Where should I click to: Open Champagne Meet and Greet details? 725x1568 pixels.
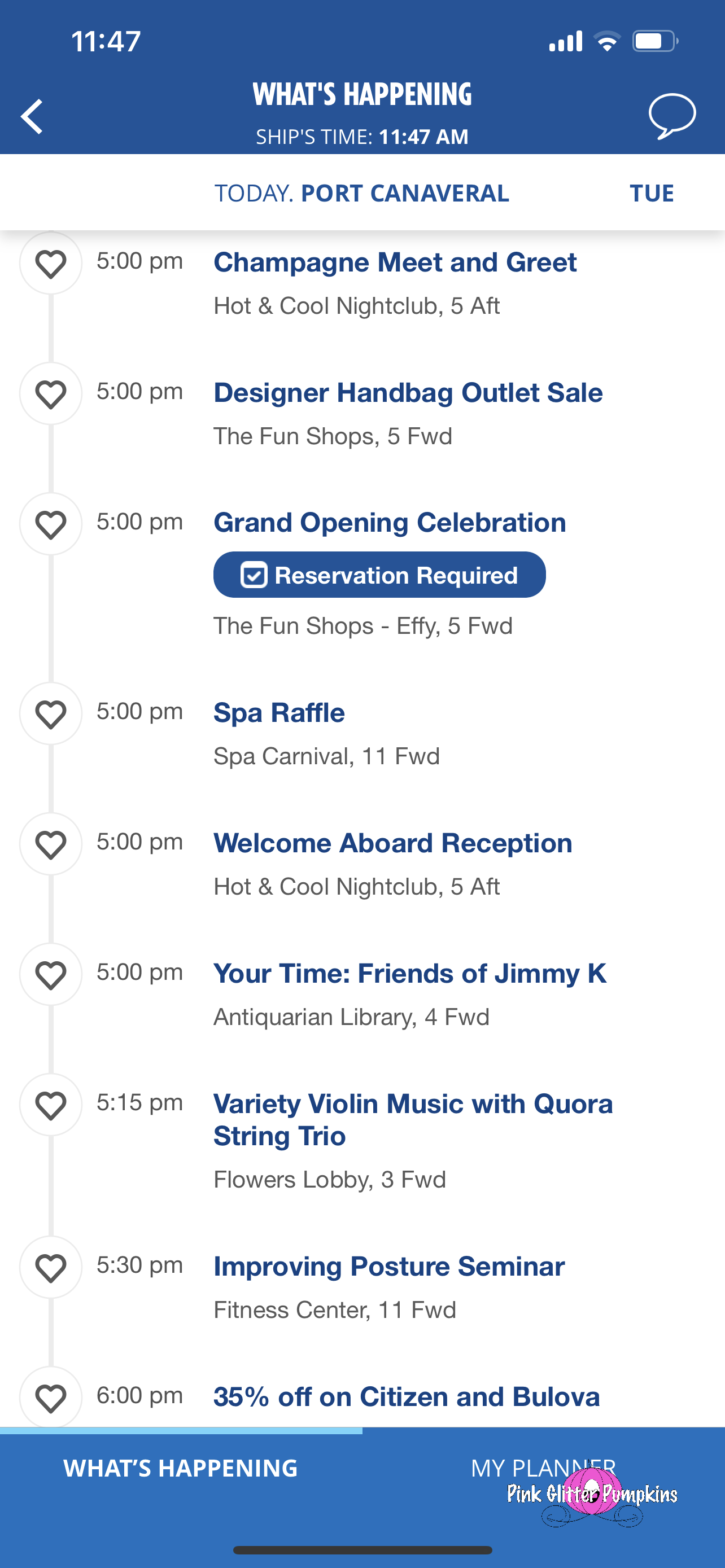pyautogui.click(x=395, y=263)
